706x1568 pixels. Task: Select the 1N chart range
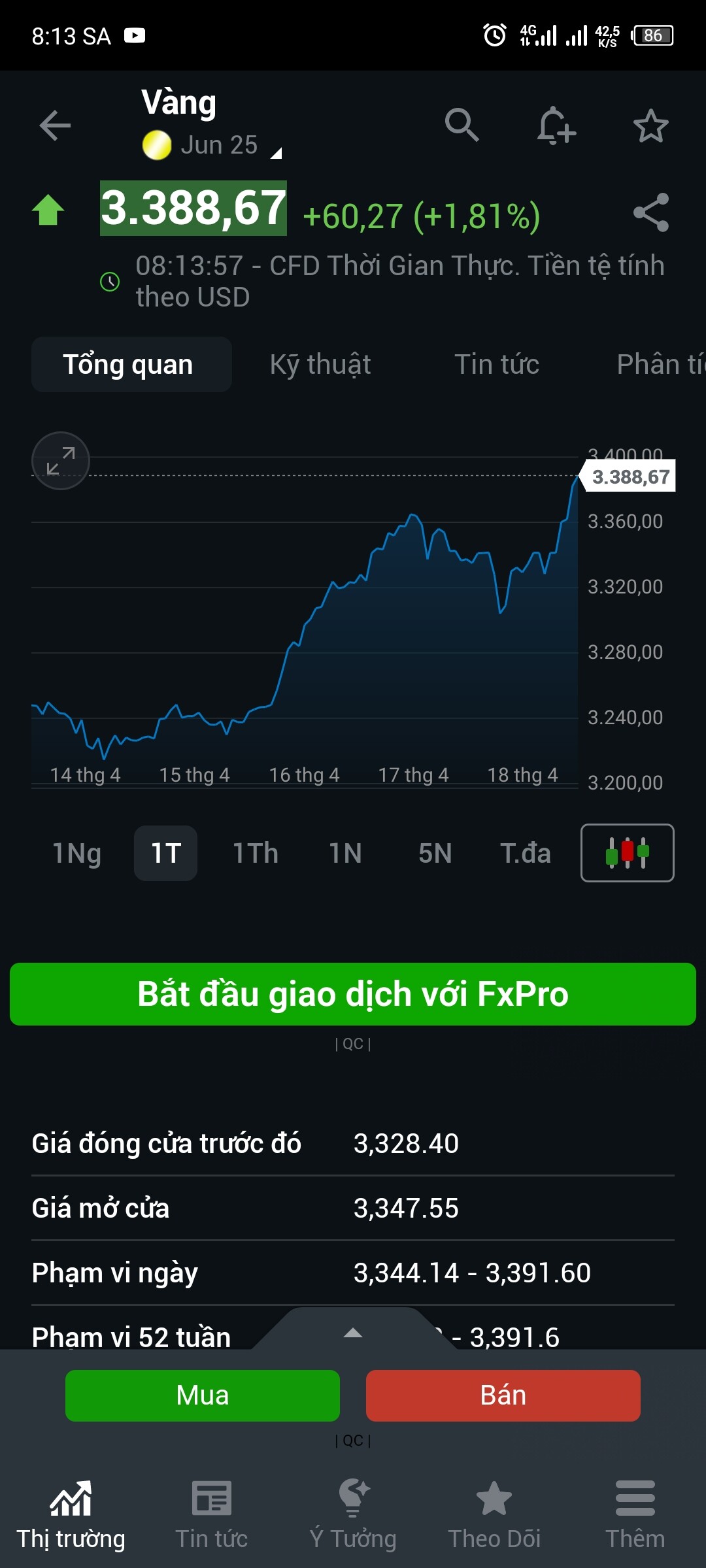345,853
